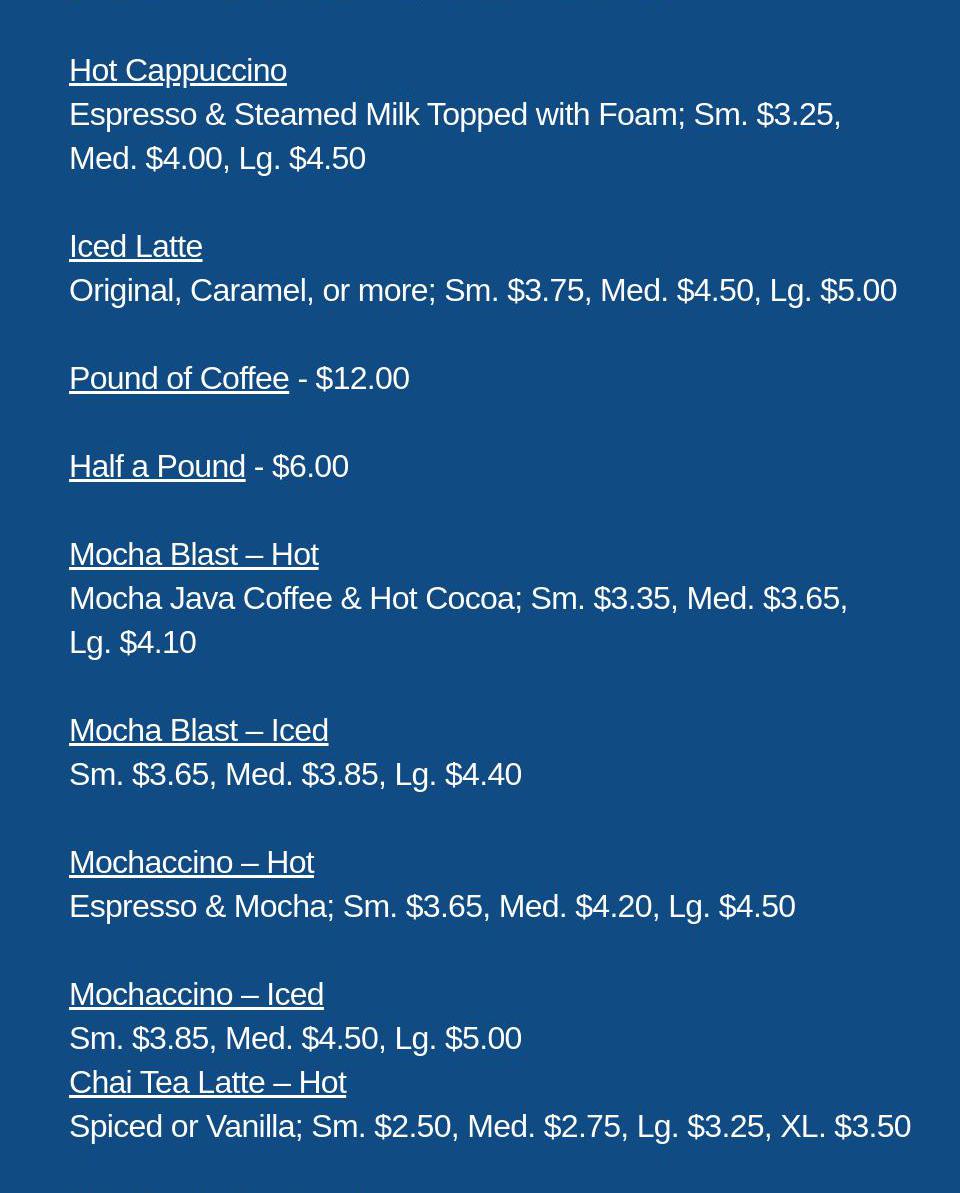This screenshot has width=960, height=1193.
Task: Open the Hot Cappuccino link
Action: coord(178,71)
